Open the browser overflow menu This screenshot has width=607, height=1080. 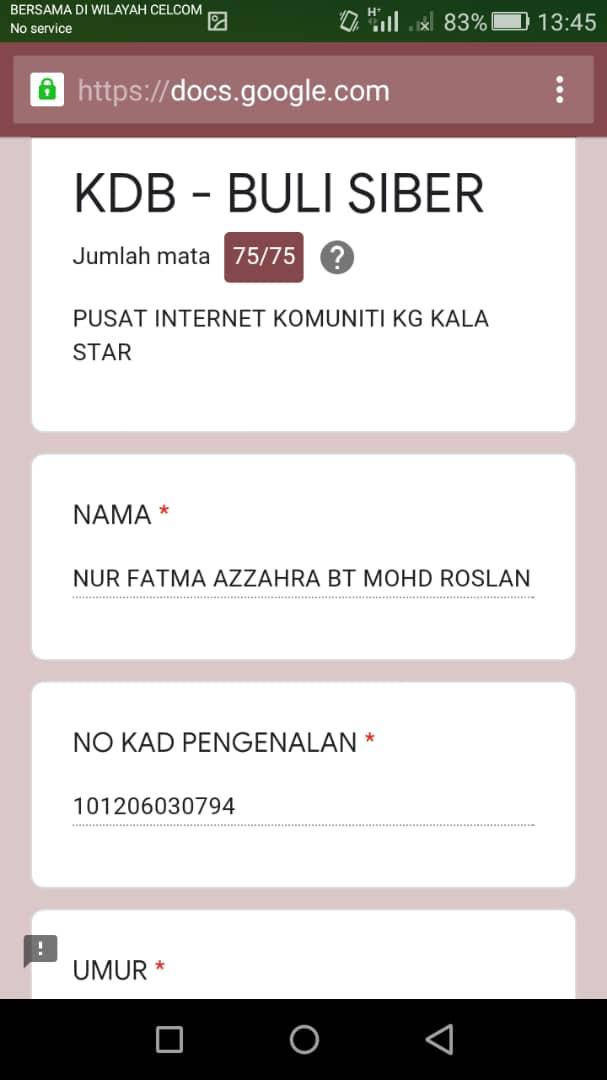click(559, 90)
